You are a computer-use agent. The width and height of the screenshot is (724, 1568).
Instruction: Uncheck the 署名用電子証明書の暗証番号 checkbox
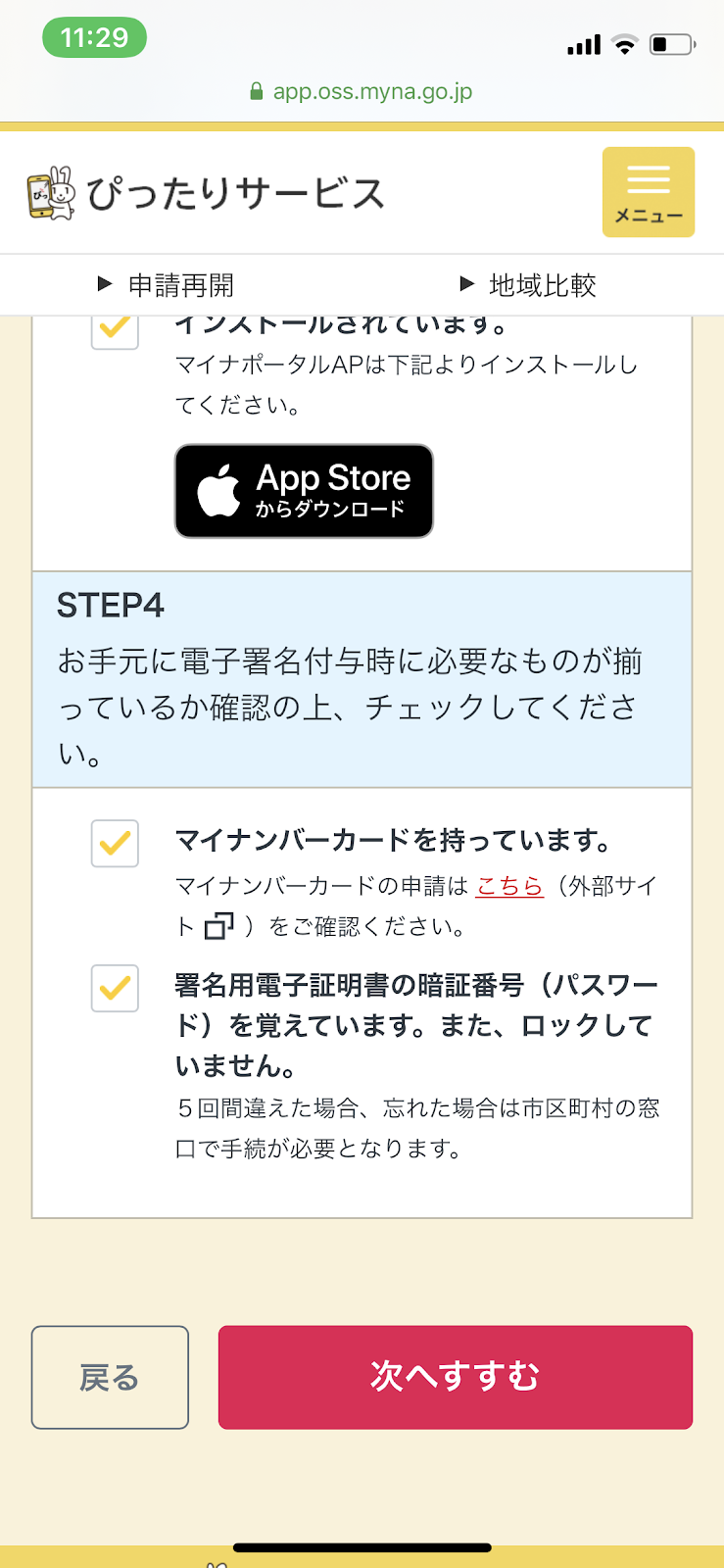pyautogui.click(x=115, y=988)
